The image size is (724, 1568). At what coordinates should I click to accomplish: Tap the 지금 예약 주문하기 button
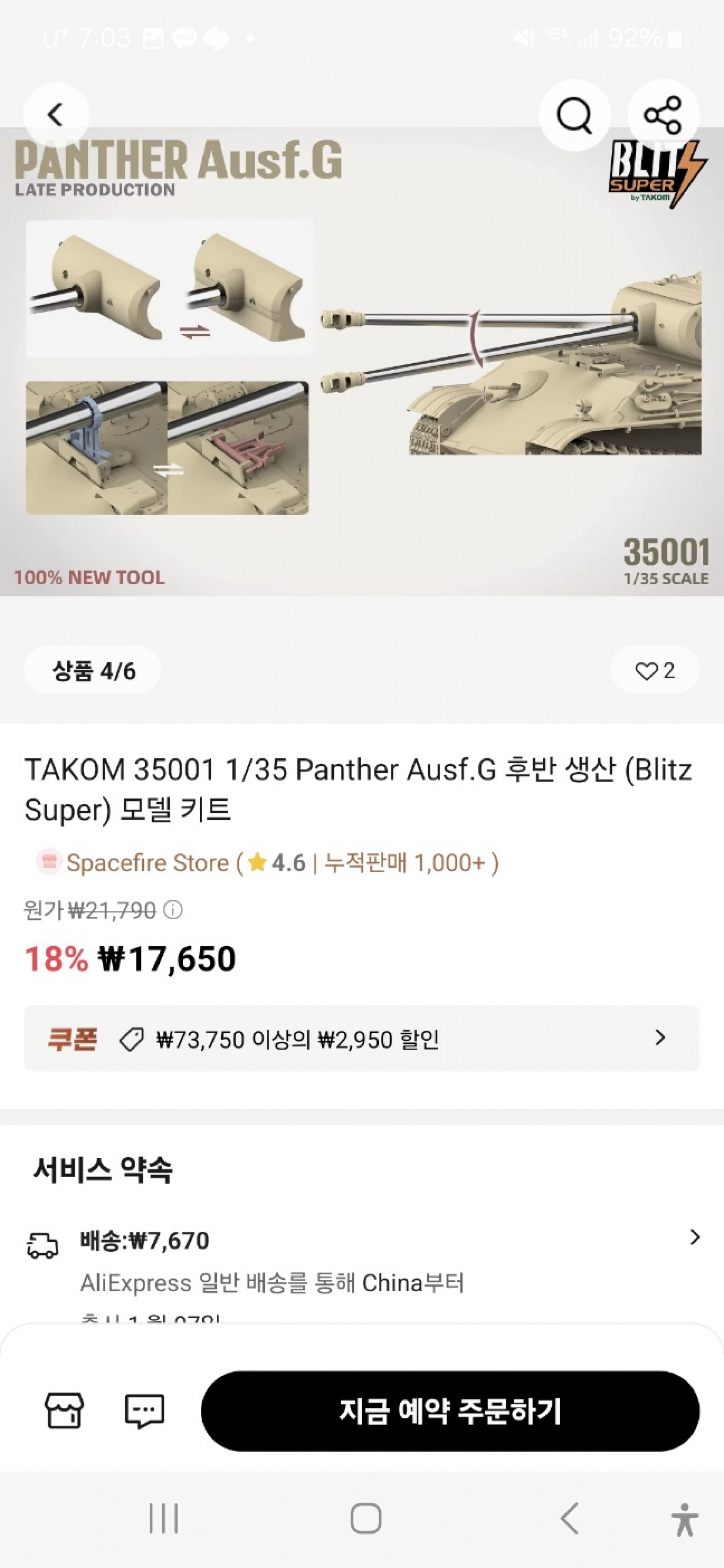(x=450, y=1411)
